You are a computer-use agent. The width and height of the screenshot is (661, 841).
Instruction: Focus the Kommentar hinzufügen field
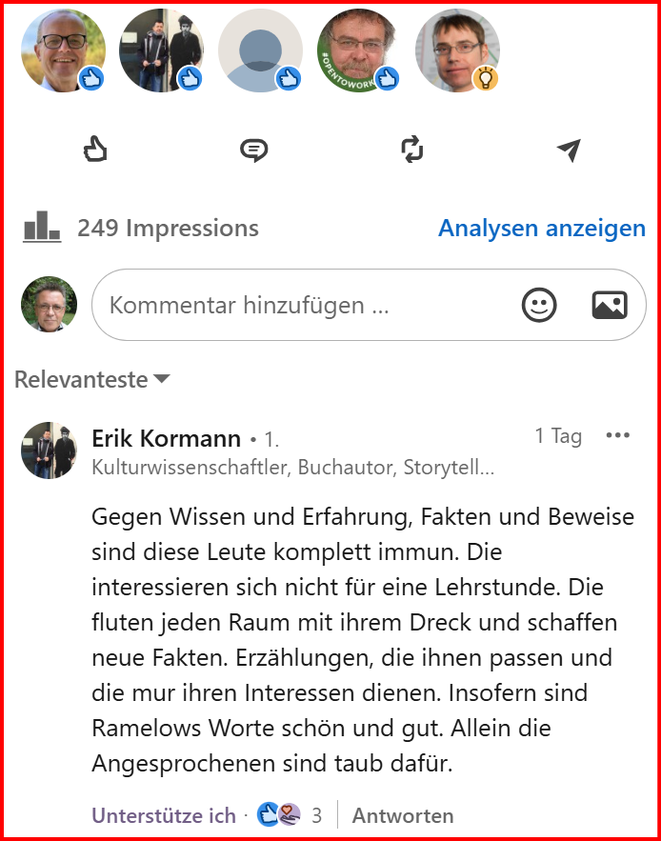click(300, 305)
